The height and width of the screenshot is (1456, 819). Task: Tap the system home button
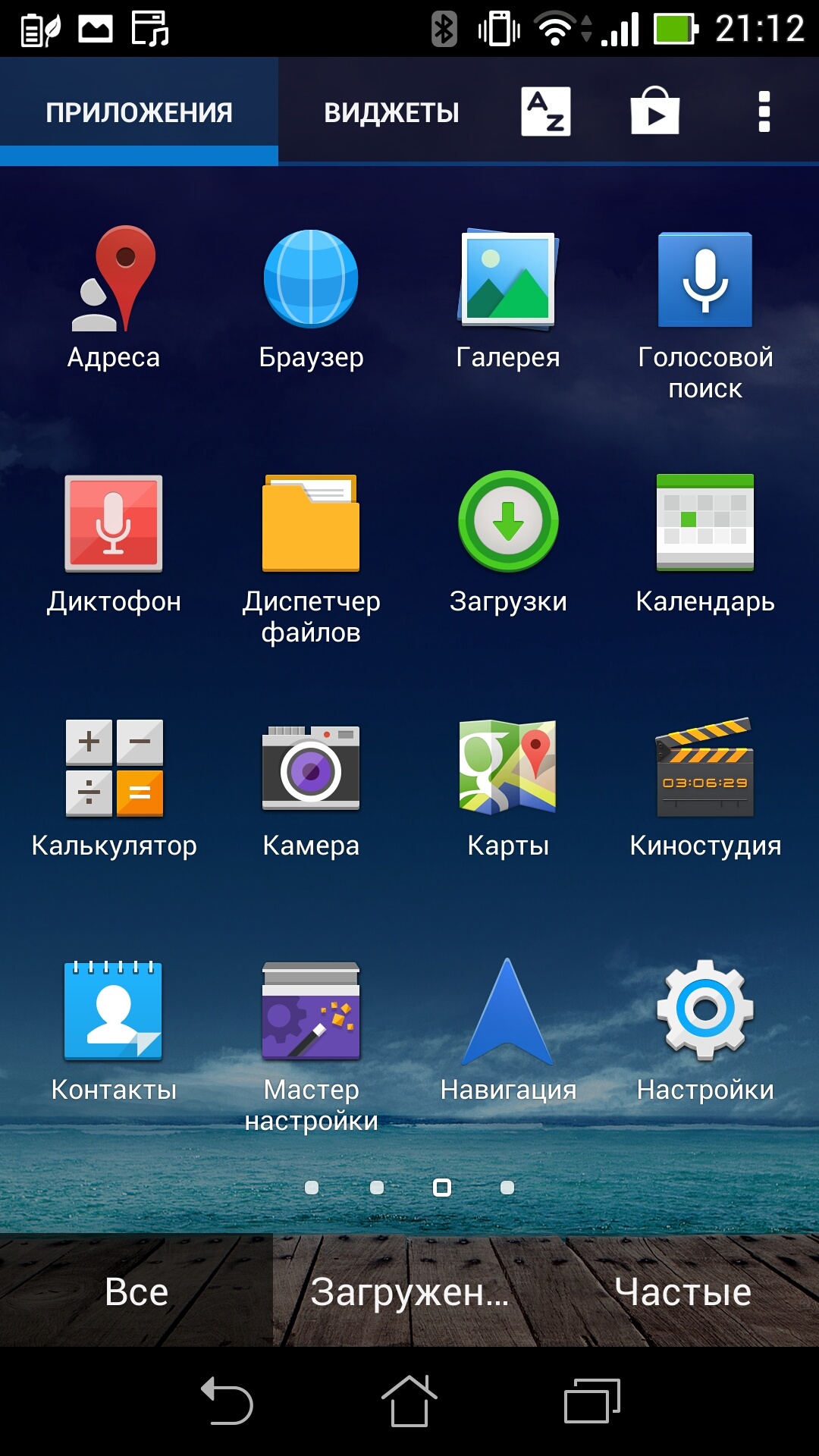tap(409, 1401)
